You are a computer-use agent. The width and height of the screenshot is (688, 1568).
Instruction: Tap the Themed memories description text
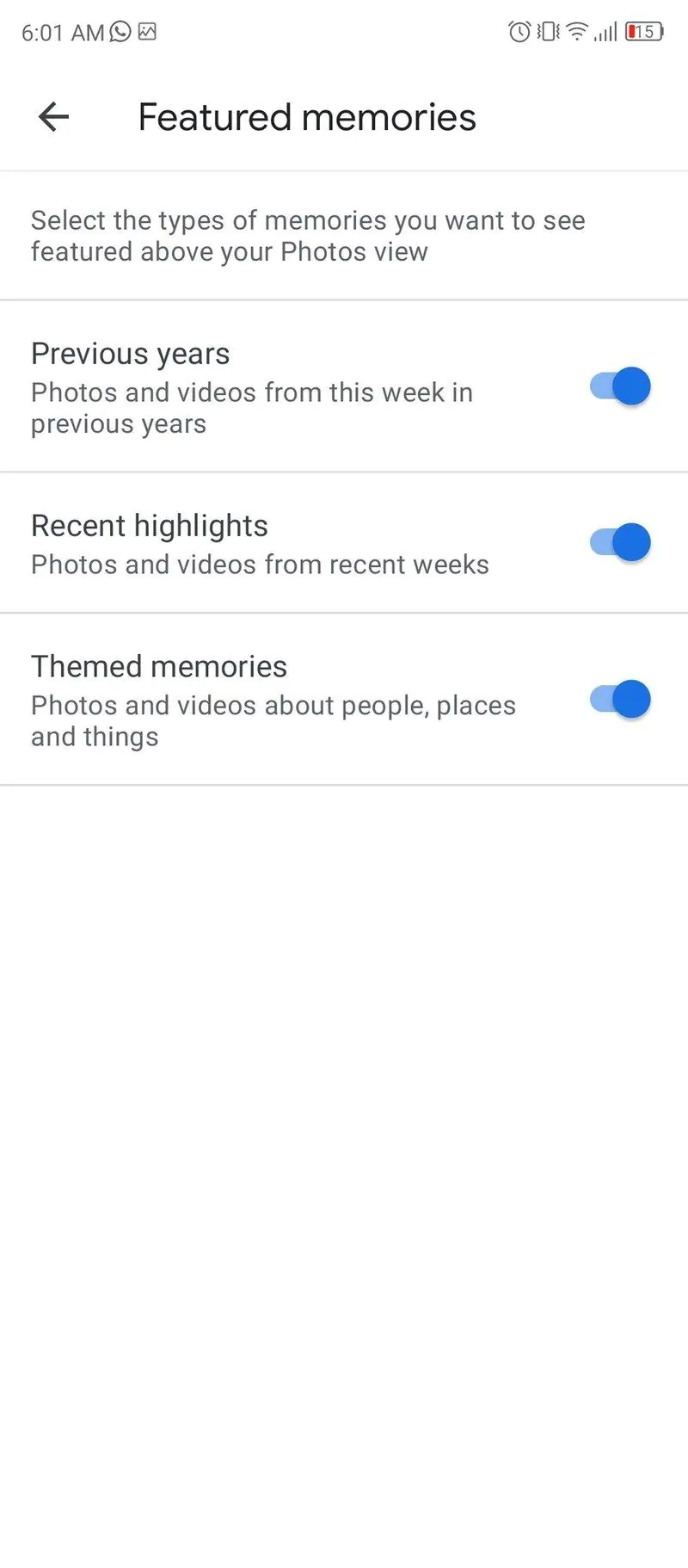click(273, 720)
